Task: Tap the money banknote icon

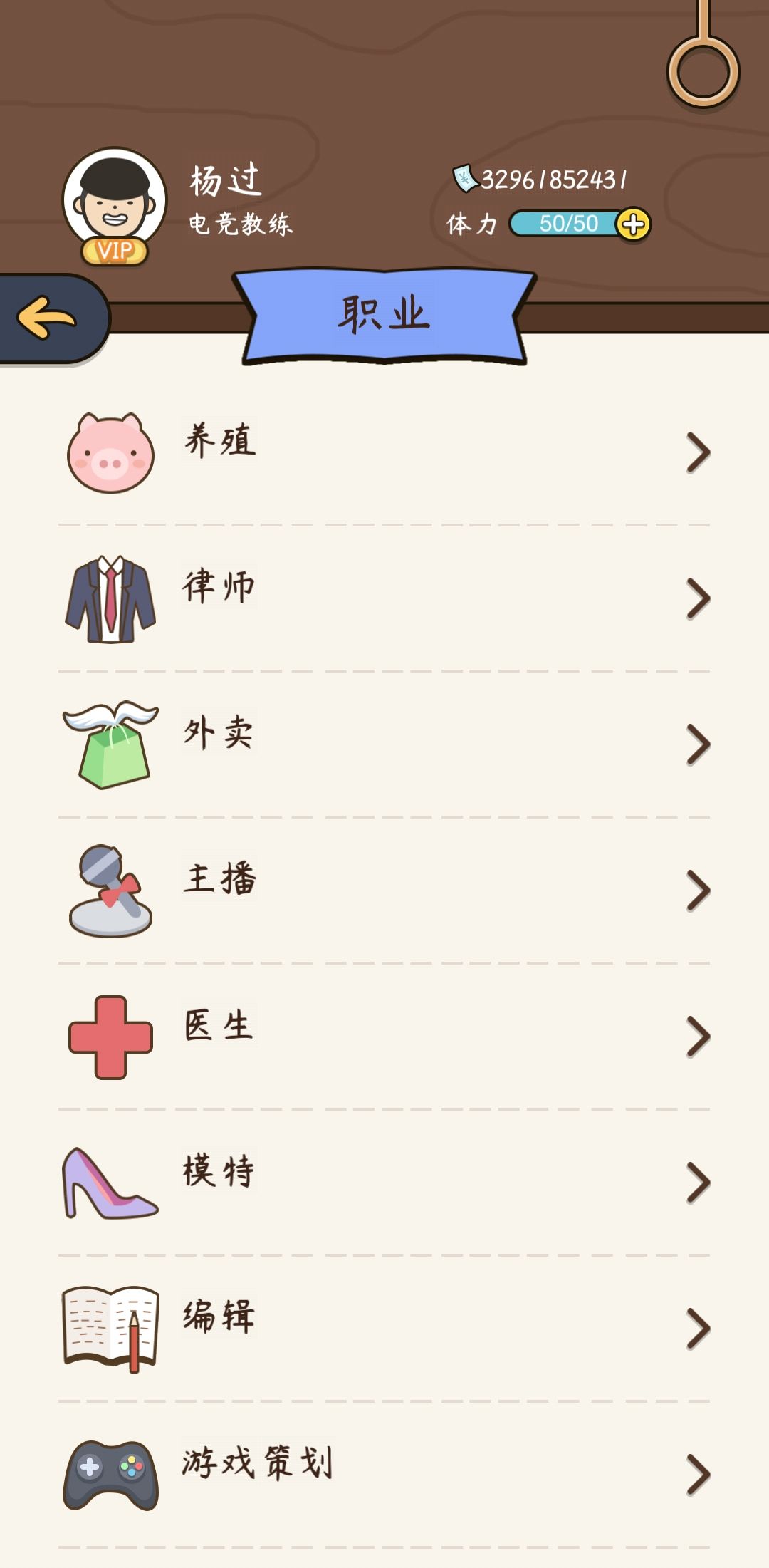Action: [465, 177]
